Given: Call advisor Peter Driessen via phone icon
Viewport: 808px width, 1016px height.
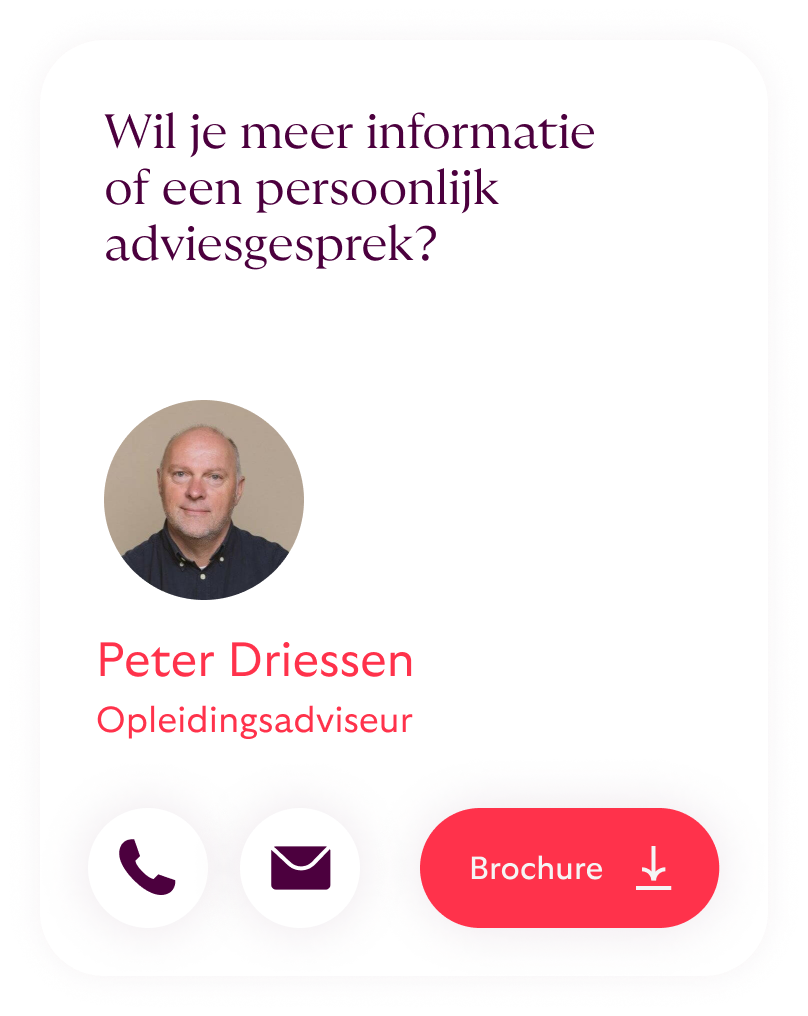Looking at the screenshot, I should coord(148,867).
